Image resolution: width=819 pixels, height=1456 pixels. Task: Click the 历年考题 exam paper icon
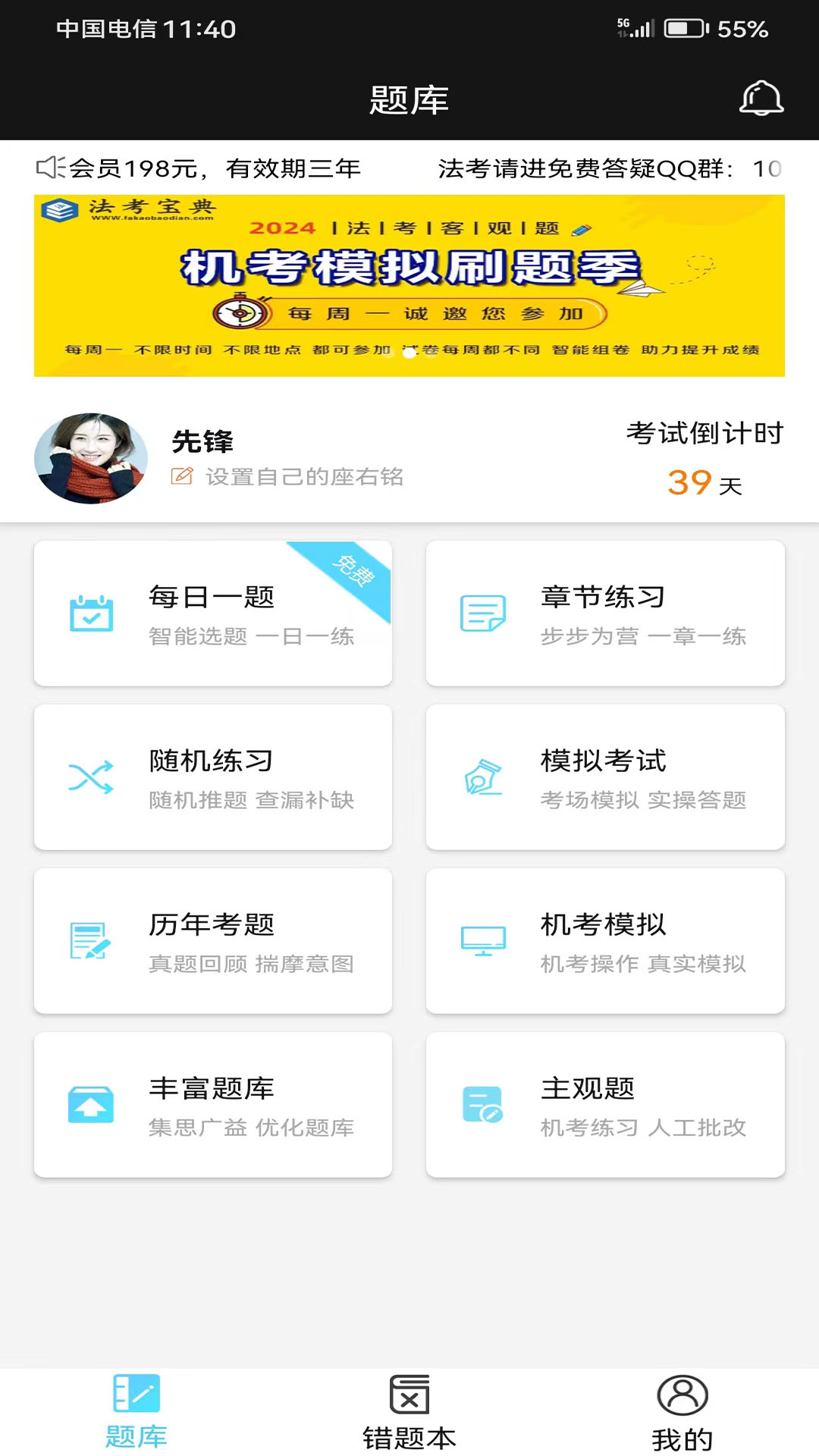91,940
